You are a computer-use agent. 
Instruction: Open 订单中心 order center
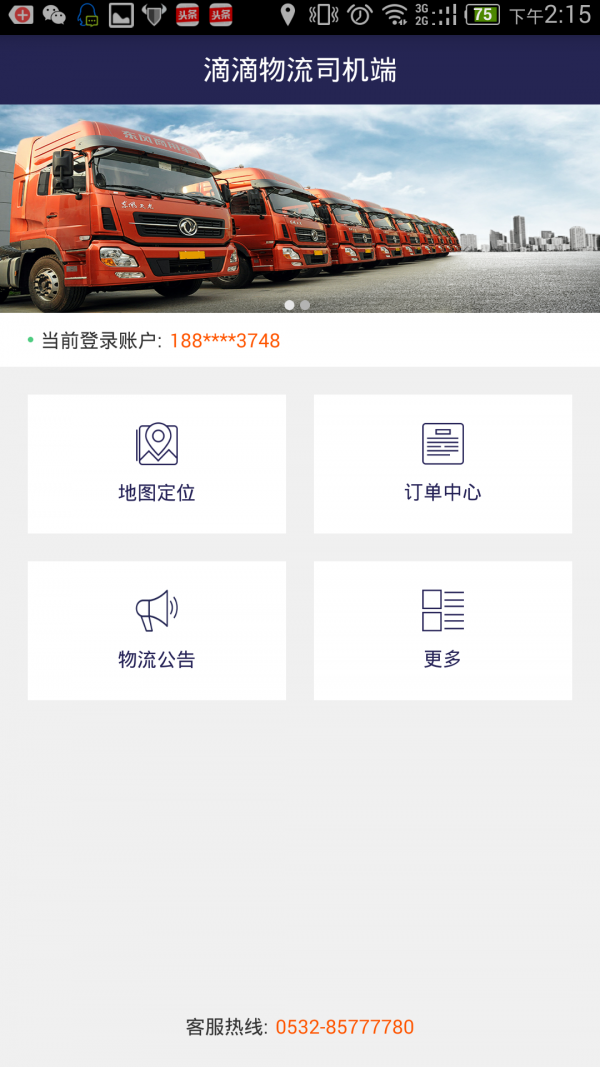(443, 464)
